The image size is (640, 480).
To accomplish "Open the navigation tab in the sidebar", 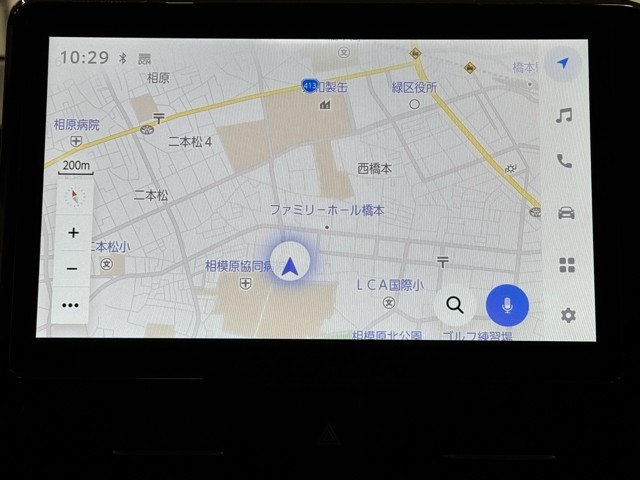I will tap(564, 64).
